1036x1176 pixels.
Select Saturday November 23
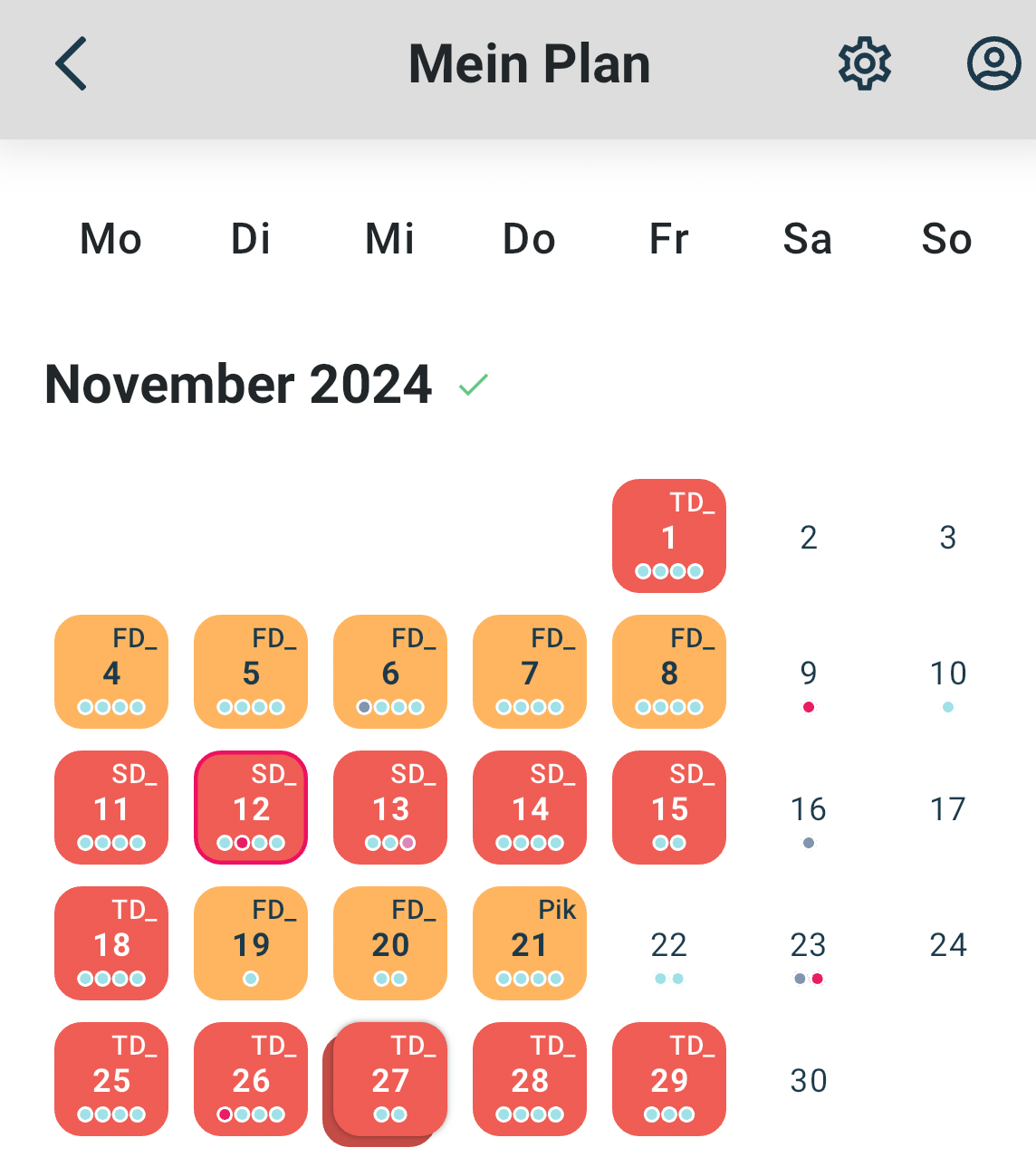tap(808, 951)
